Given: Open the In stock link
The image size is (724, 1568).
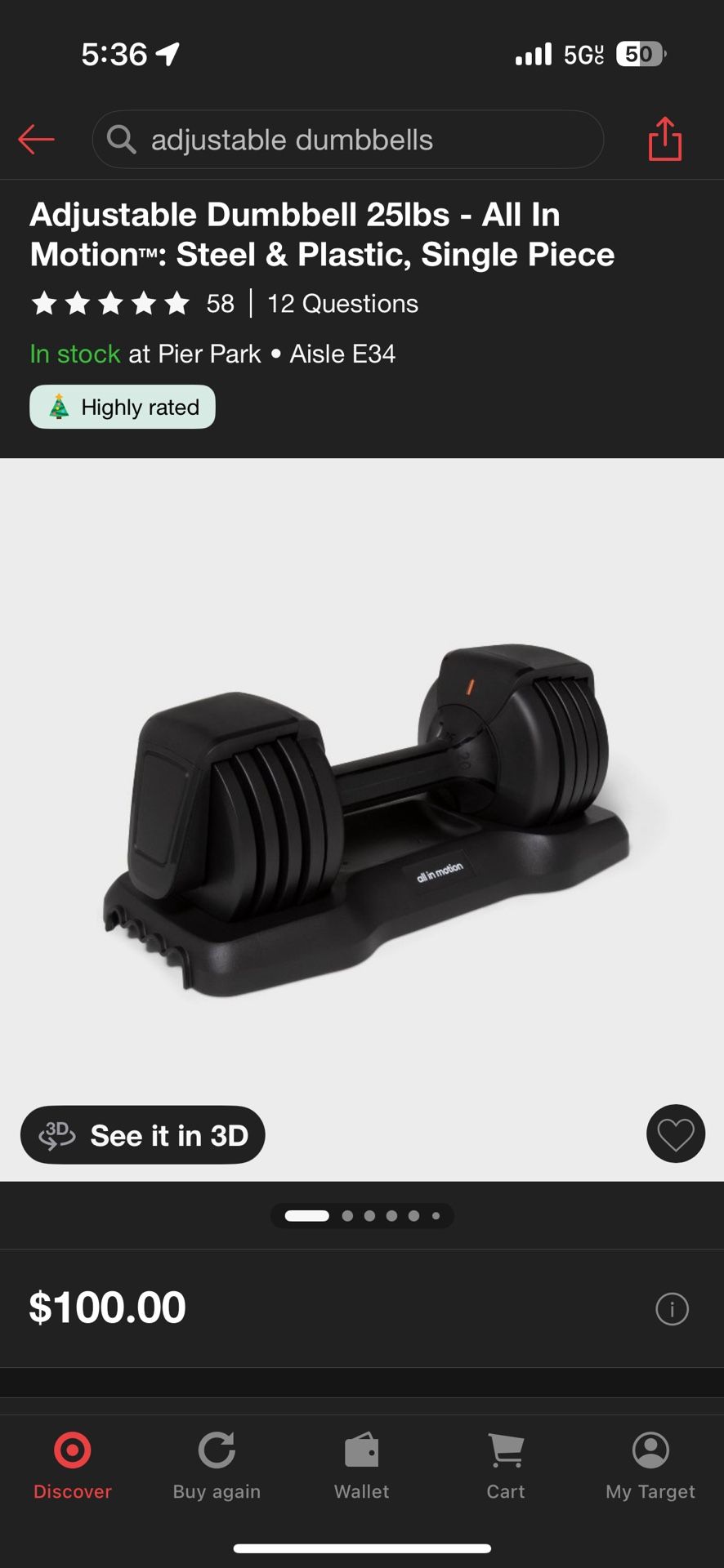Looking at the screenshot, I should click(x=74, y=354).
